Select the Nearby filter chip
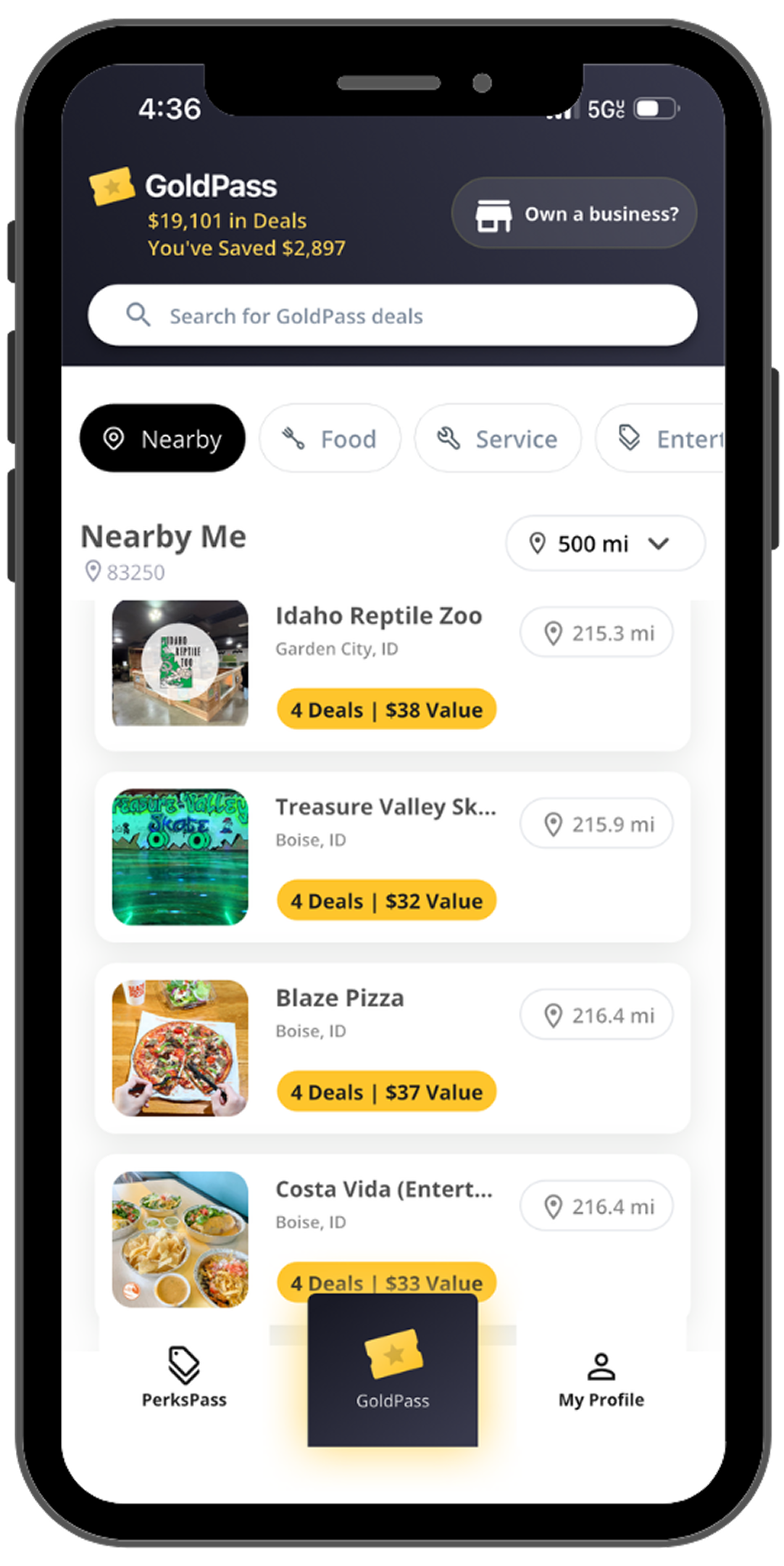The image size is (784, 1566). 162,439
